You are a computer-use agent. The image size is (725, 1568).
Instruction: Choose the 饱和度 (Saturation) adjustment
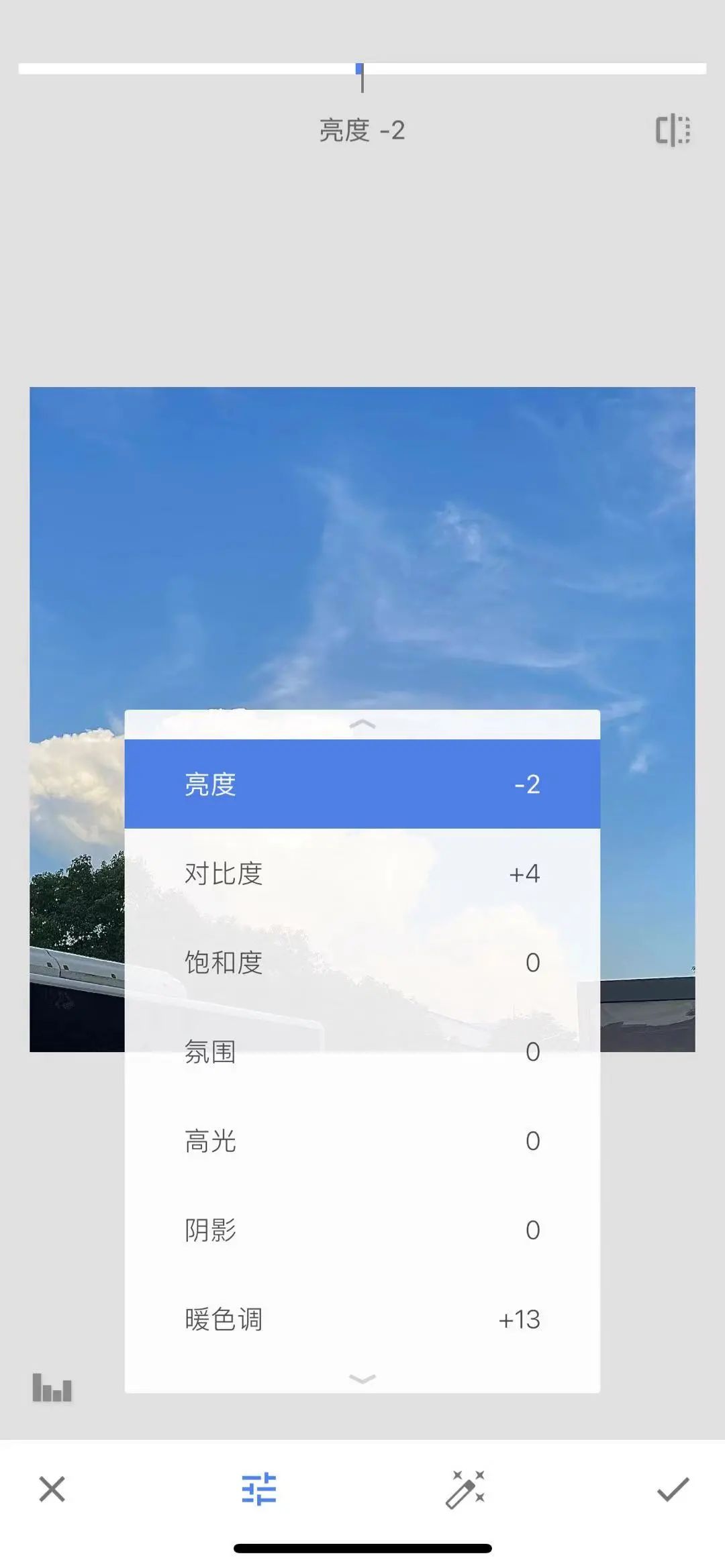362,963
